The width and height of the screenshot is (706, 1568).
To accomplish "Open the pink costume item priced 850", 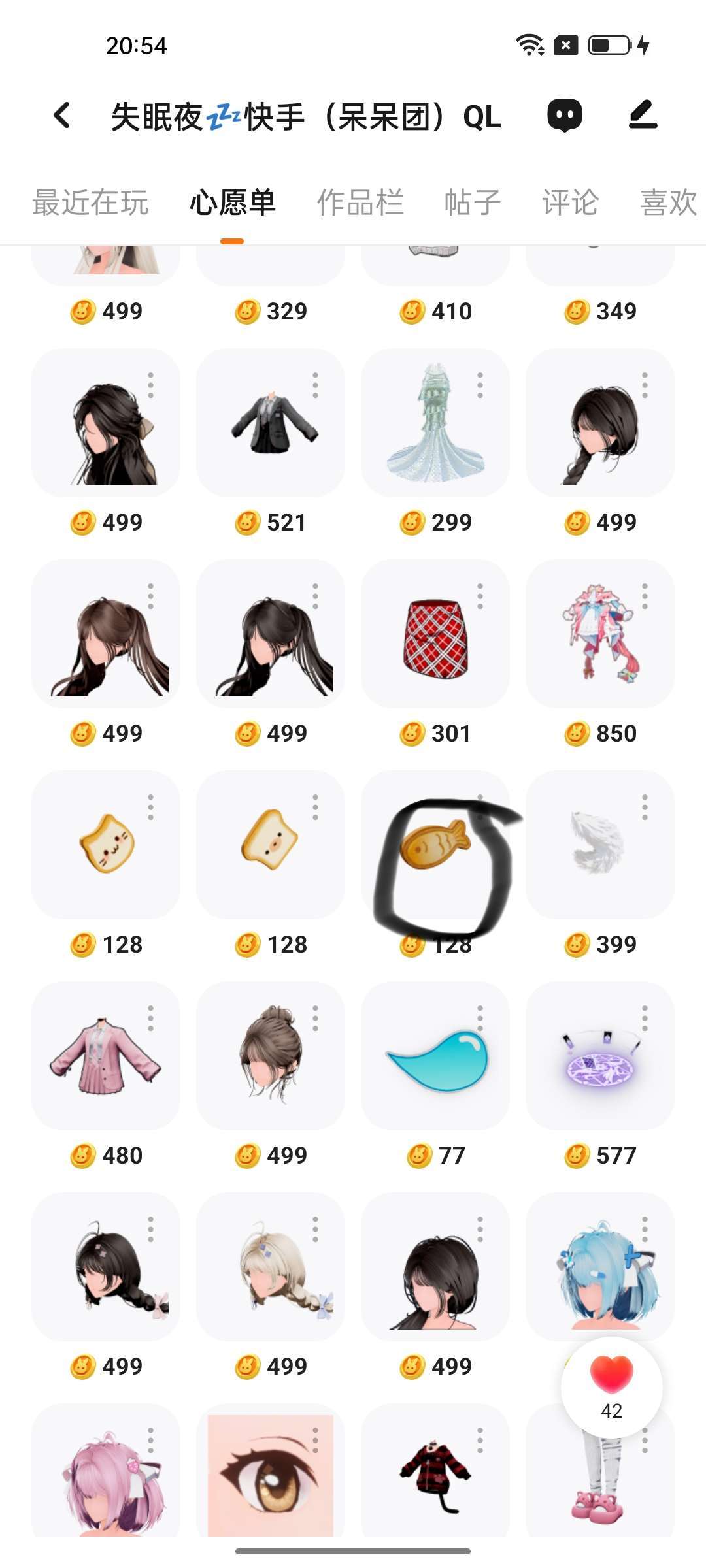I will pos(600,634).
